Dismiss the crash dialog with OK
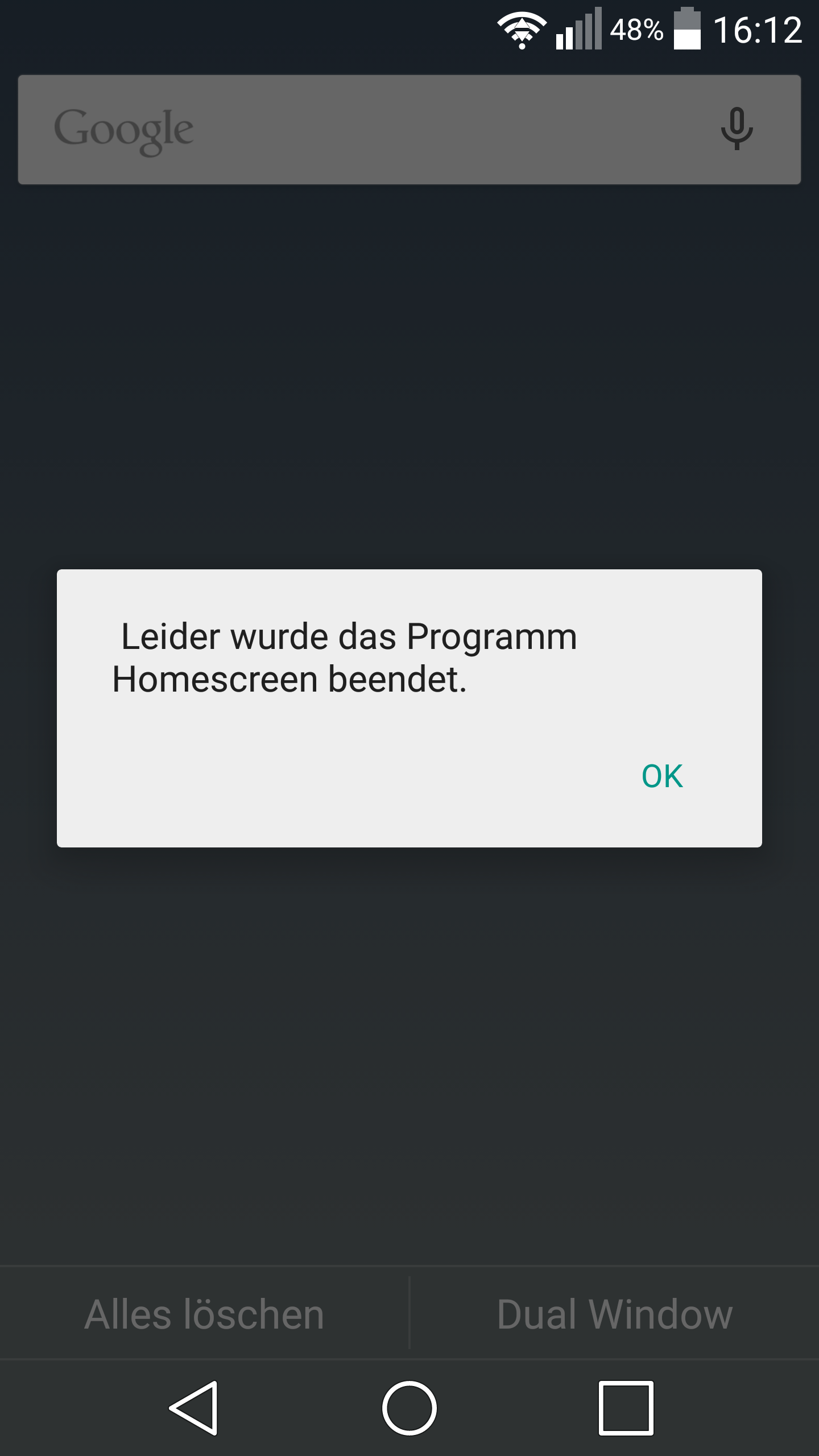This screenshot has height=1456, width=819. [x=662, y=776]
